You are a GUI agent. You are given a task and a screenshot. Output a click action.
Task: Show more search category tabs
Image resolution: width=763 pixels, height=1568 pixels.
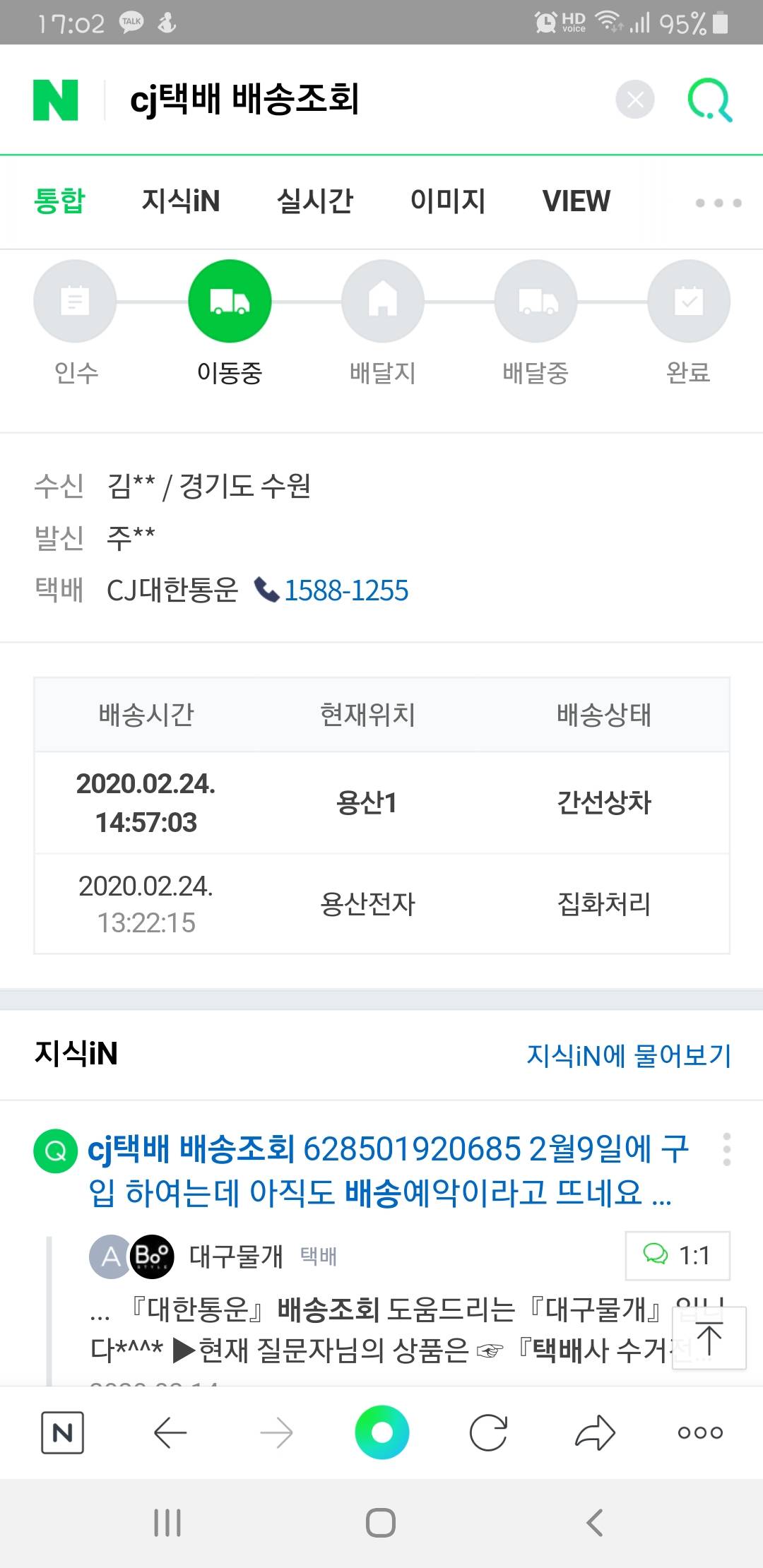pos(718,203)
